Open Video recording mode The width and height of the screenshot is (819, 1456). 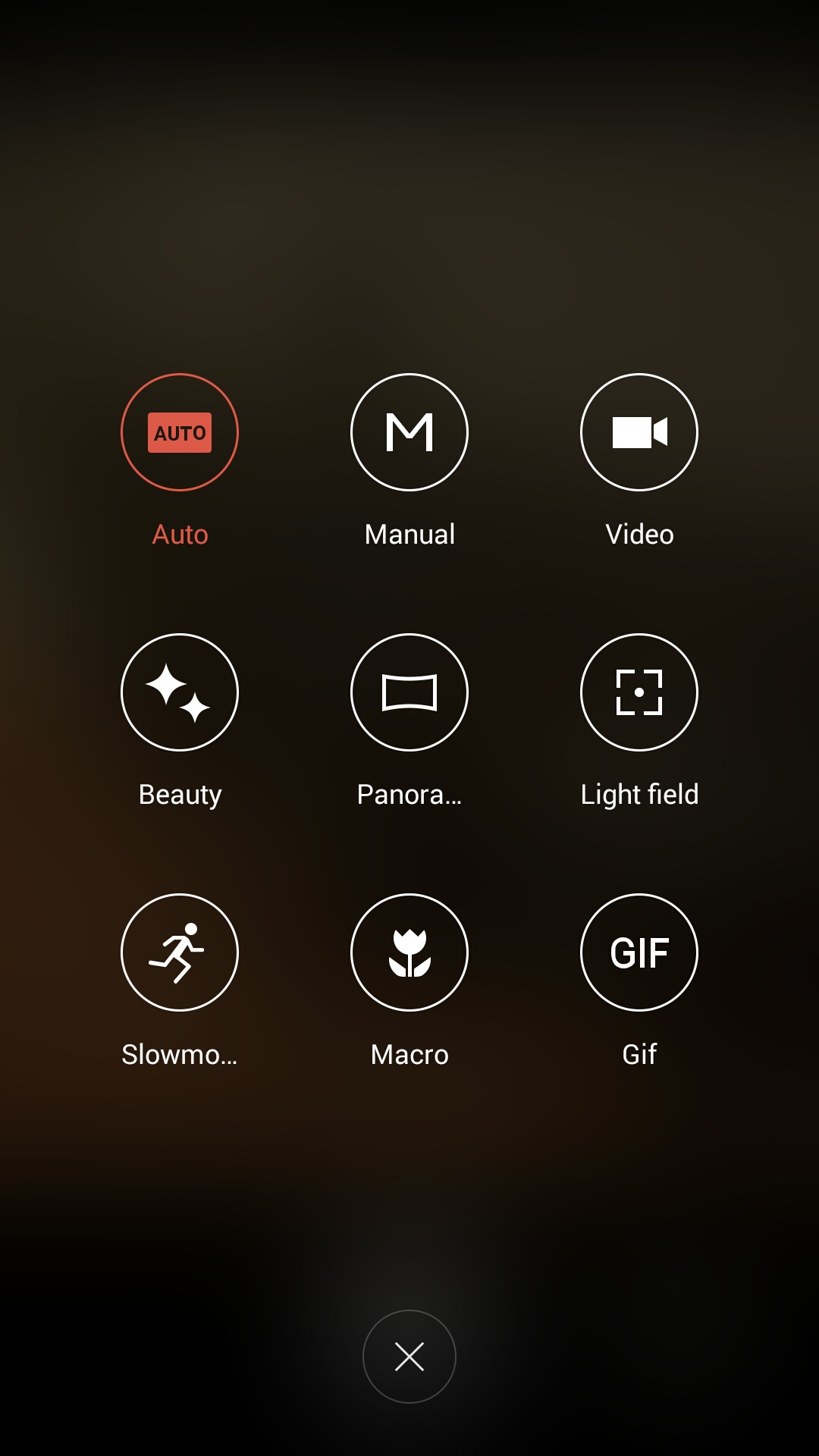coord(639,432)
